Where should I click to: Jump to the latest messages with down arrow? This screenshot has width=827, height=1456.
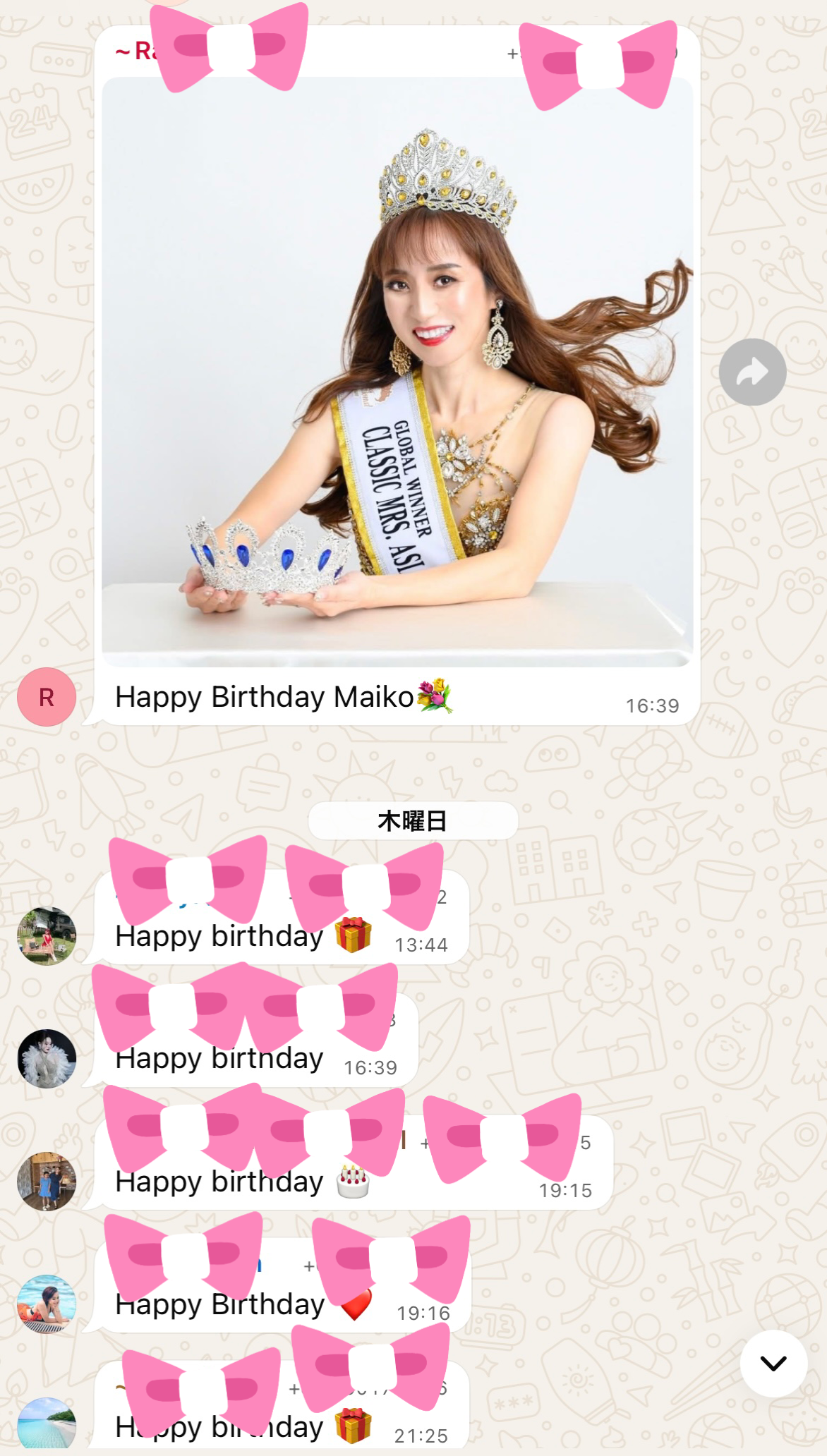pyautogui.click(x=773, y=1363)
